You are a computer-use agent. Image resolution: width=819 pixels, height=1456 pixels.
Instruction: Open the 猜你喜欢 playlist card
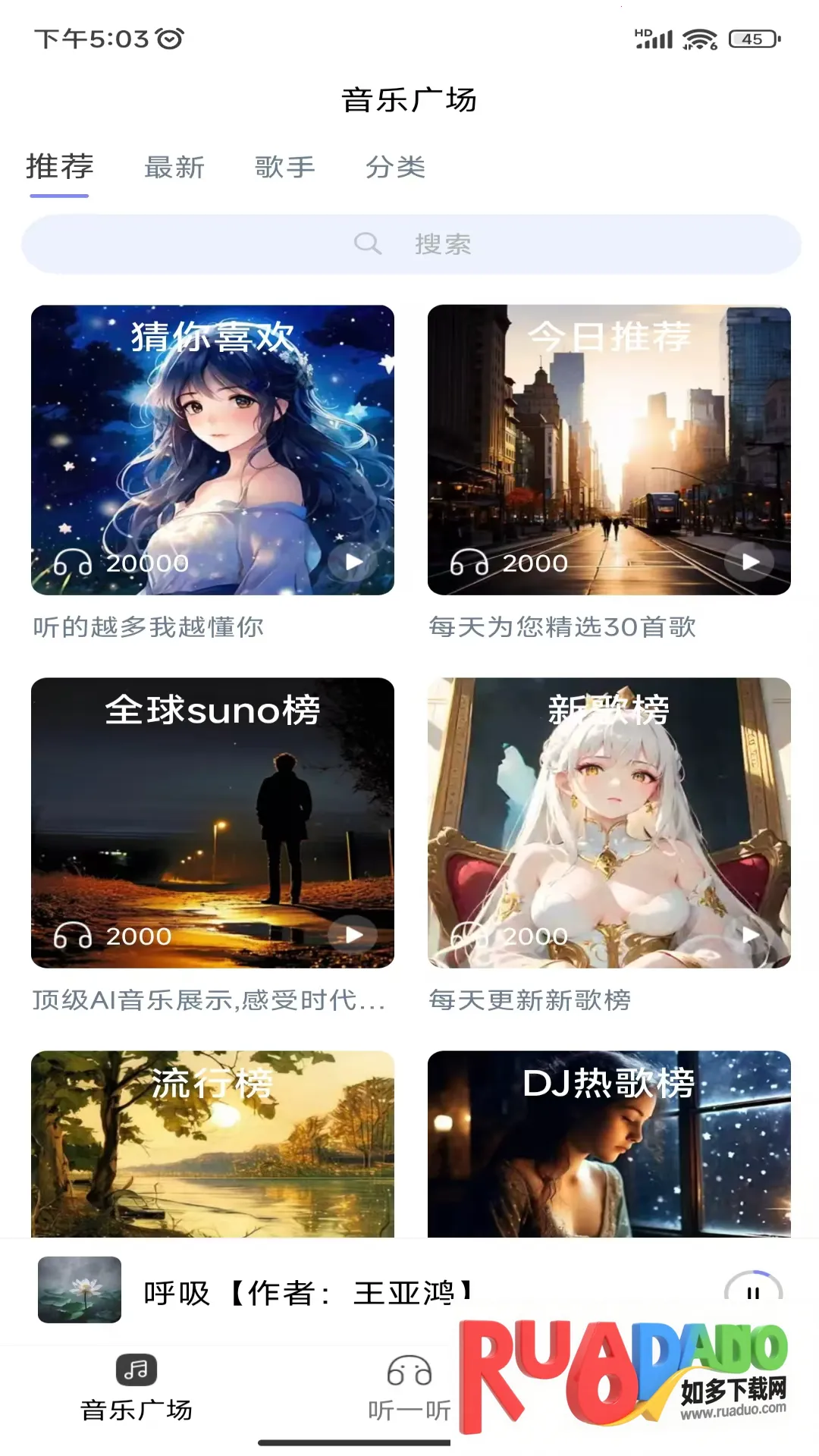(x=212, y=449)
